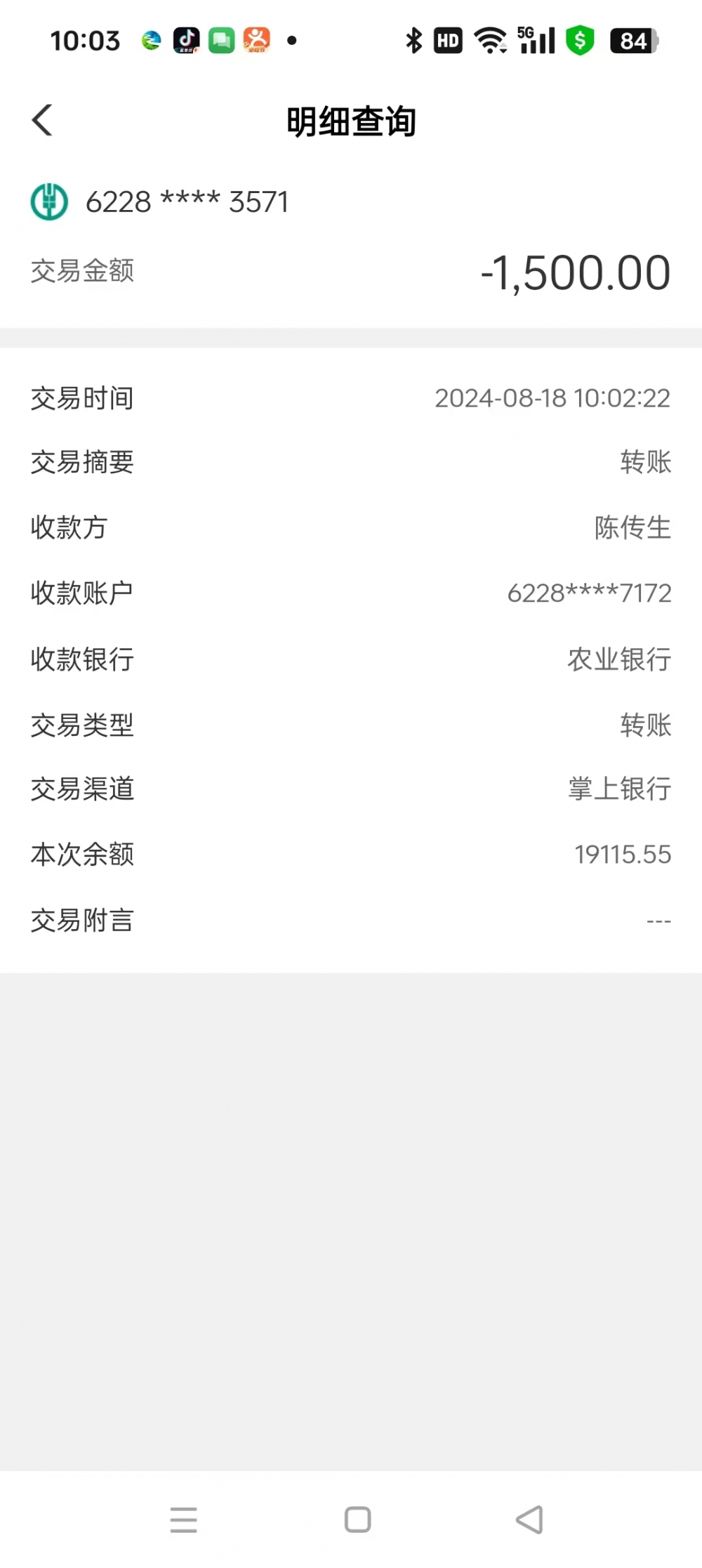Viewport: 702px width, 1568px height.
Task: Go to the home screen
Action: point(357,1520)
